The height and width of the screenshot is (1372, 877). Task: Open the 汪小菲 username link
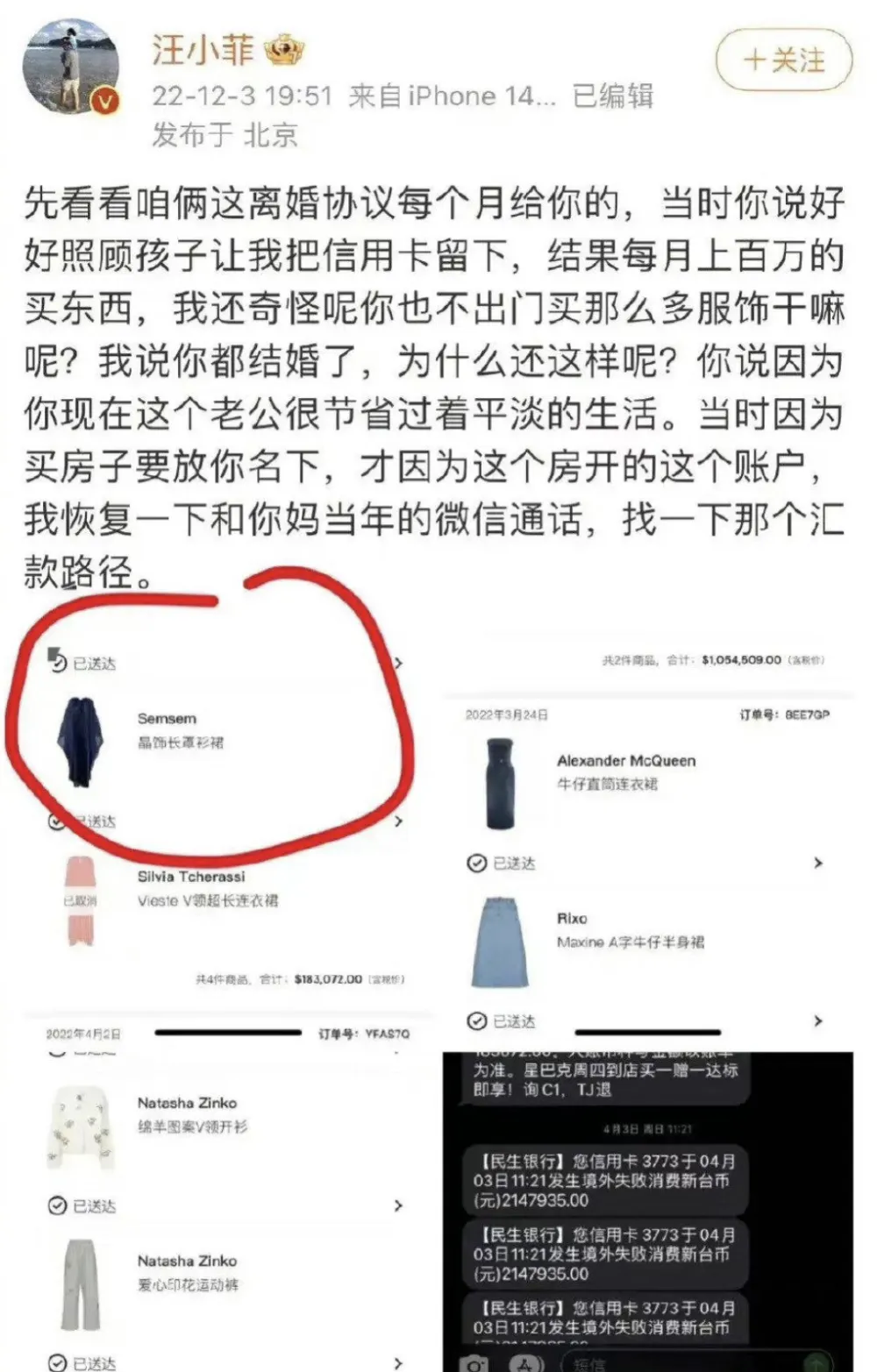(x=203, y=49)
